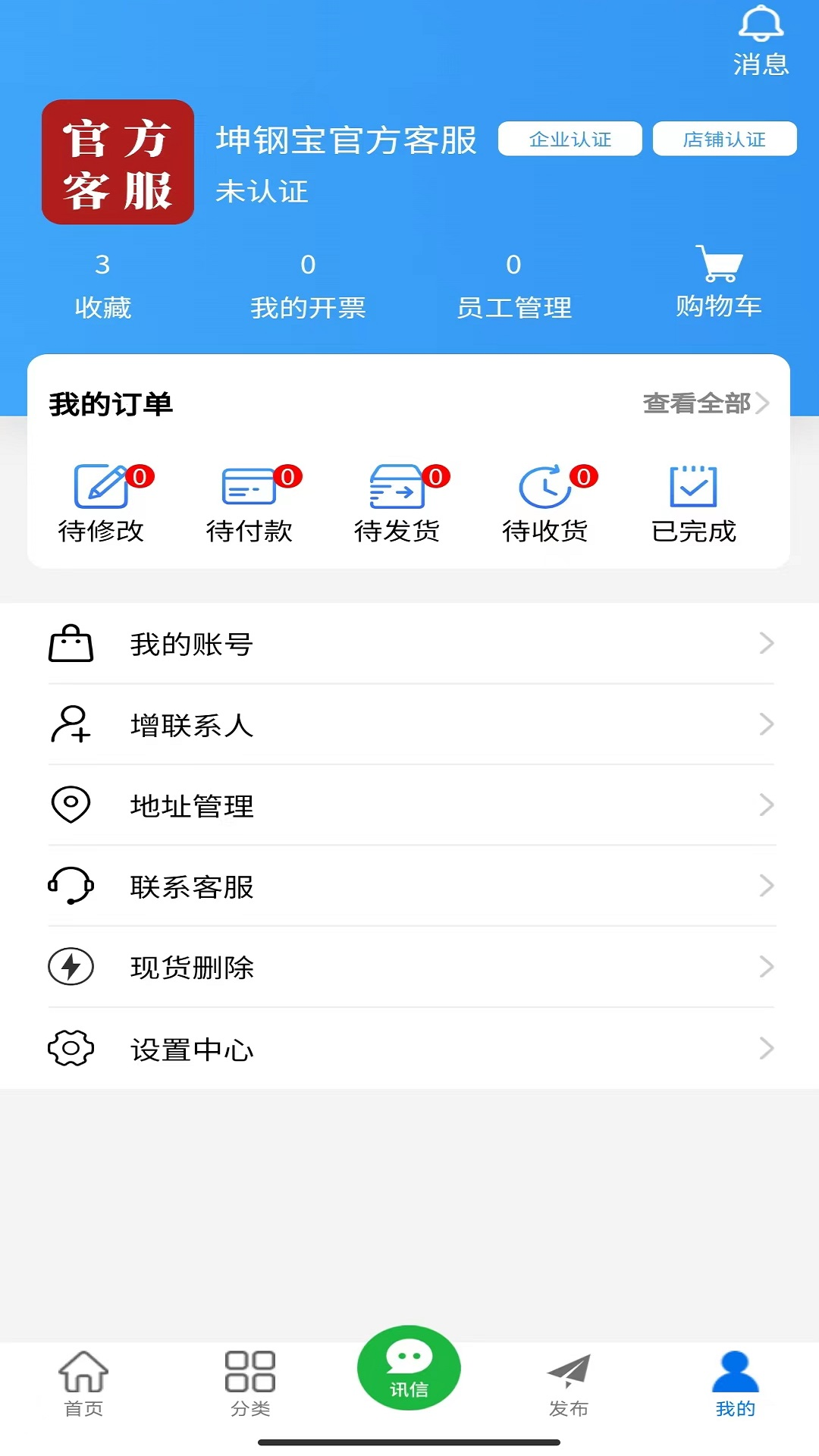This screenshot has height=1456, width=819.
Task: Open 已完成 orders
Action: pos(694,504)
